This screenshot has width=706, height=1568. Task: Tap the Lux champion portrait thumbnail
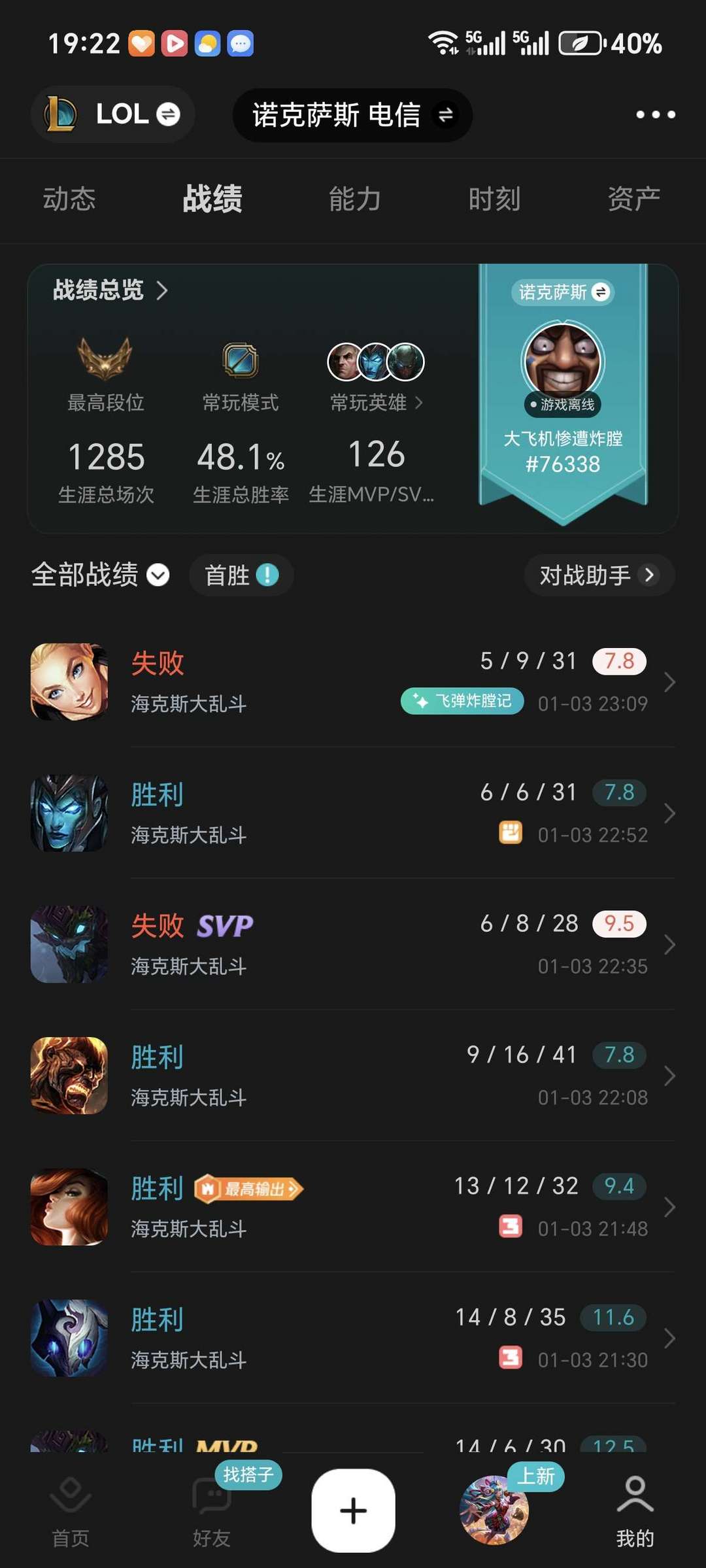[69, 681]
